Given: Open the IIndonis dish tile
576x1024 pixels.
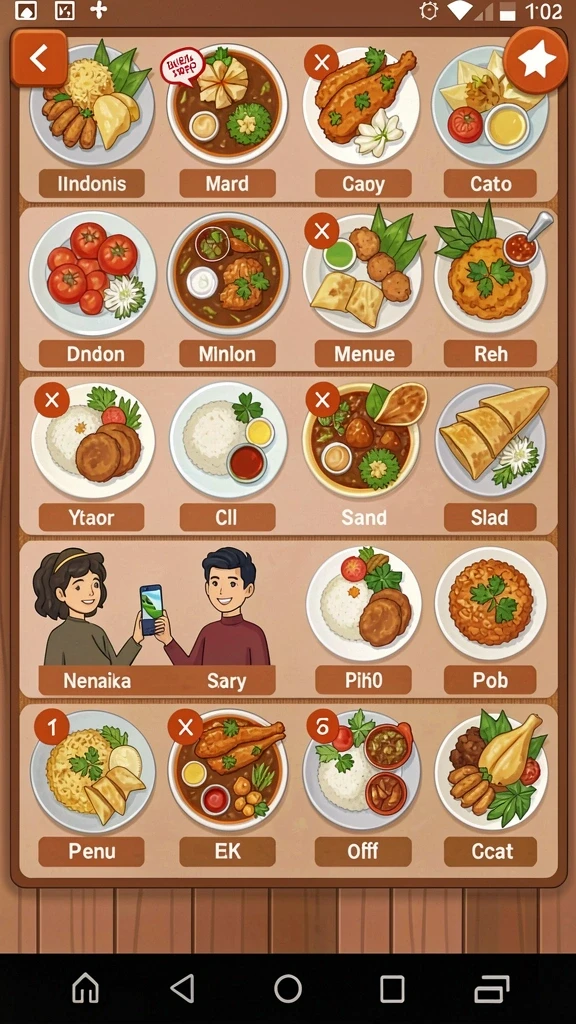Looking at the screenshot, I should pyautogui.click(x=92, y=120).
